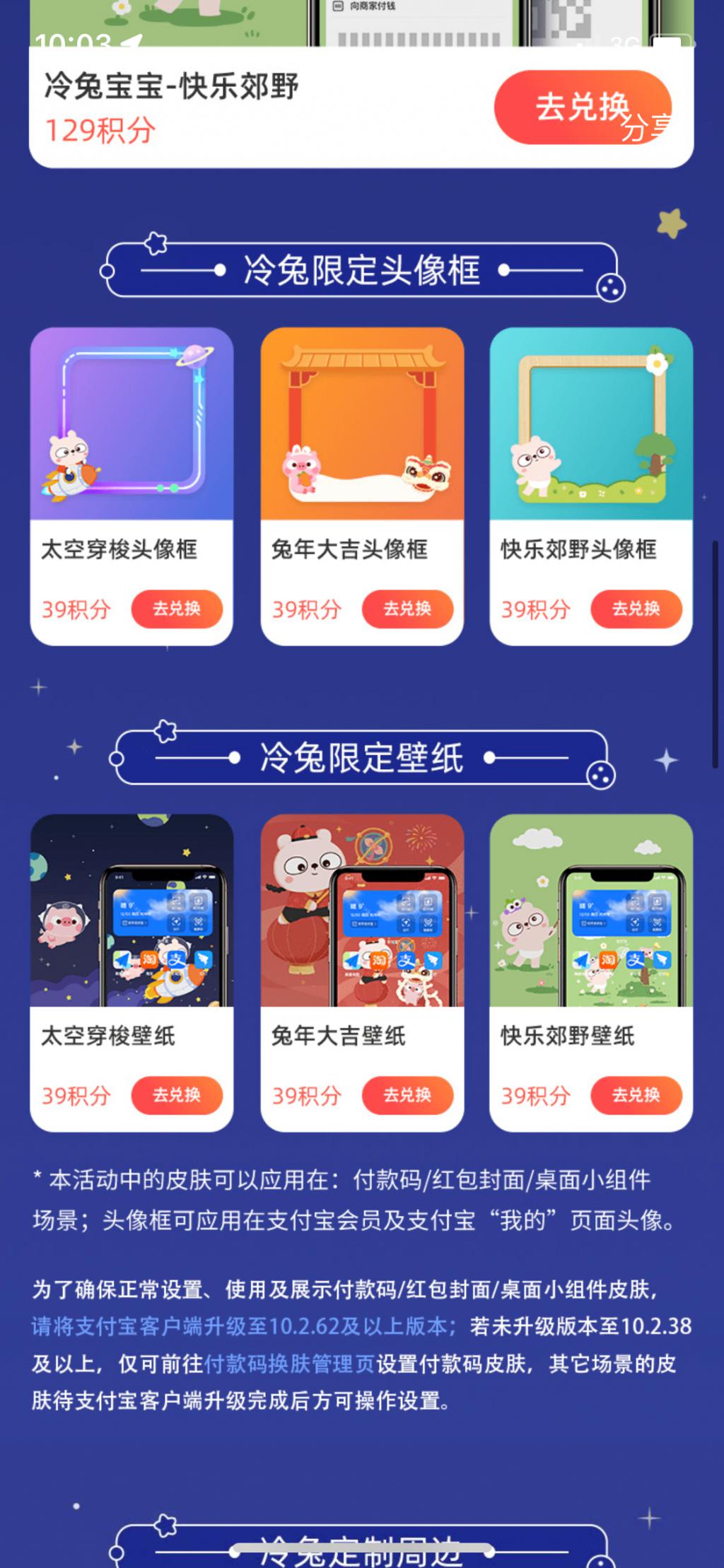View the 兔年大吉壁纸 picture
This screenshot has width=724, height=1568.
(362, 911)
